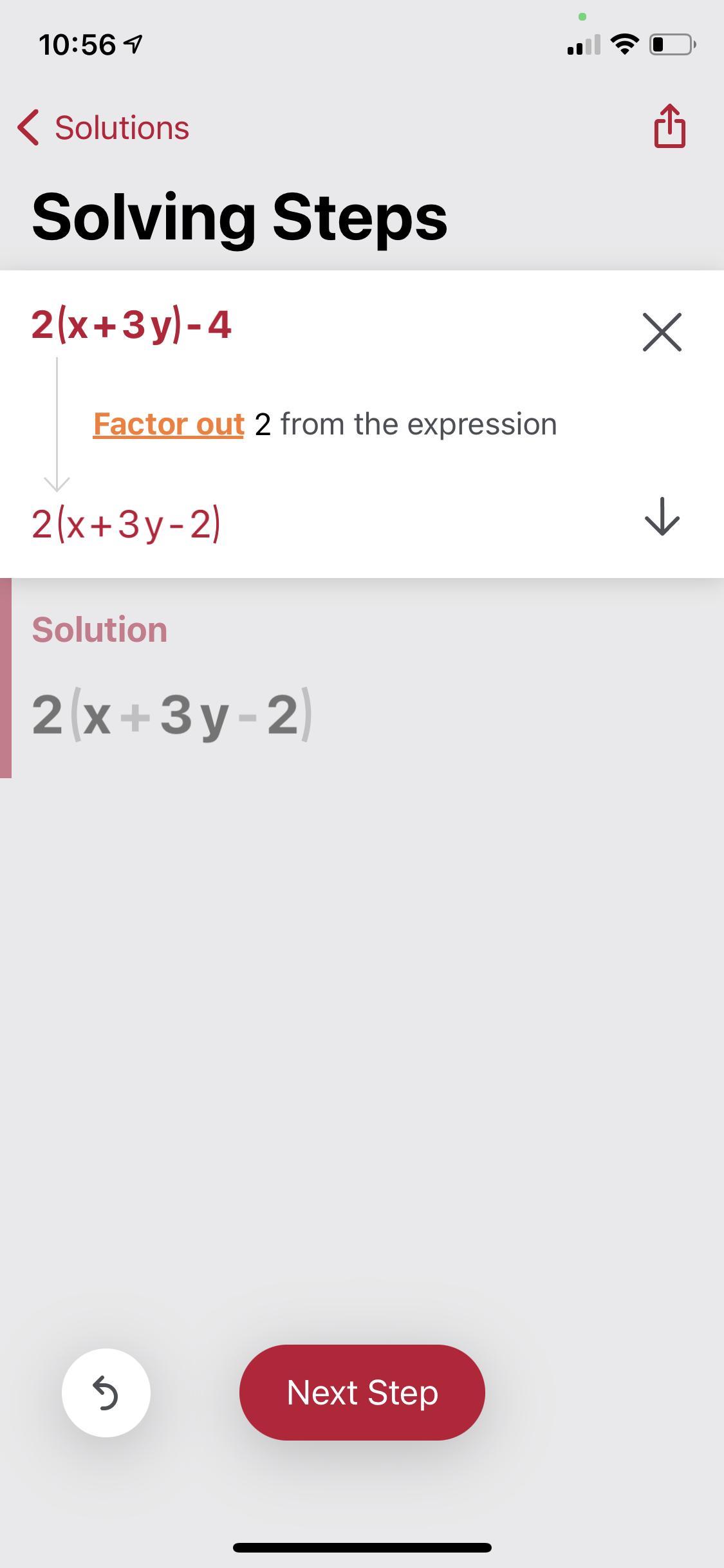Image resolution: width=724 pixels, height=1568 pixels.
Task: Open the Factor out link
Action: pyautogui.click(x=169, y=425)
